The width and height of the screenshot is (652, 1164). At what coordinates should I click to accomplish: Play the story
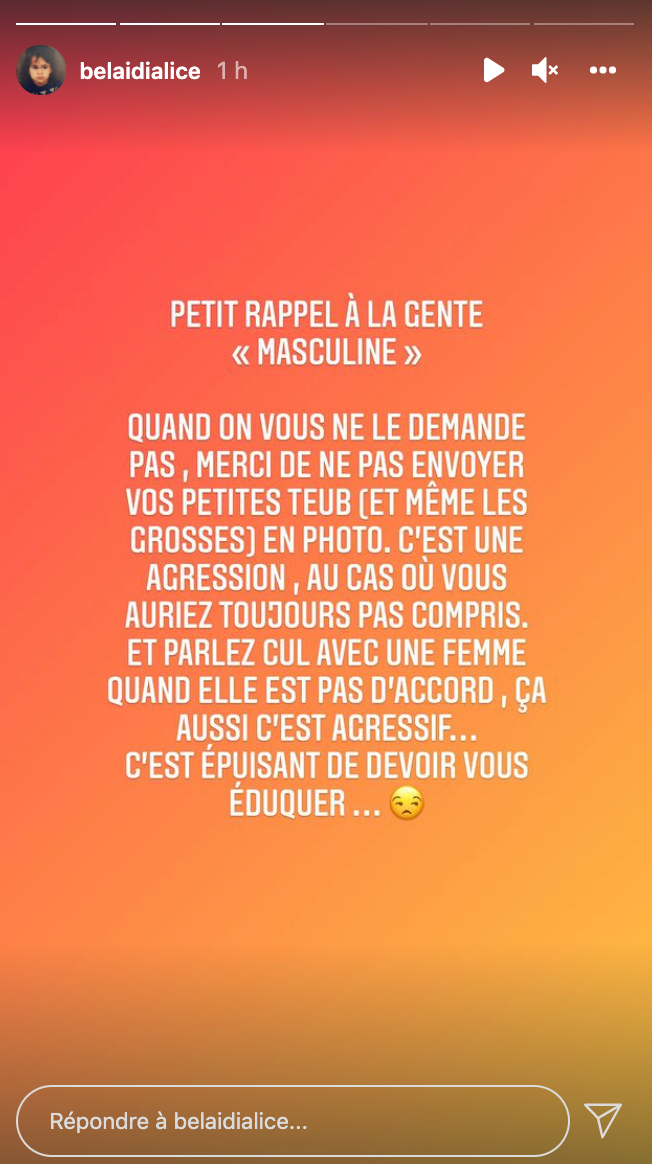(x=493, y=70)
